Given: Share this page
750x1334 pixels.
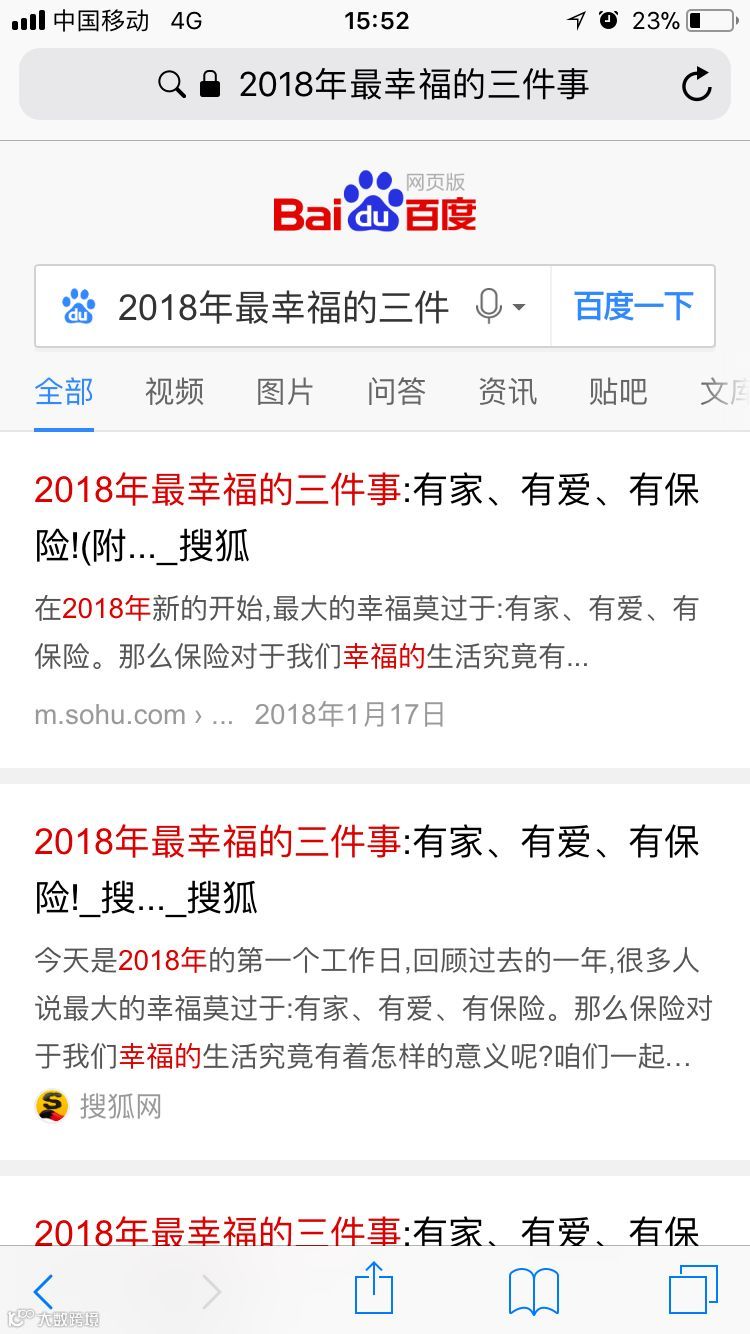Looking at the screenshot, I should point(374,1289).
